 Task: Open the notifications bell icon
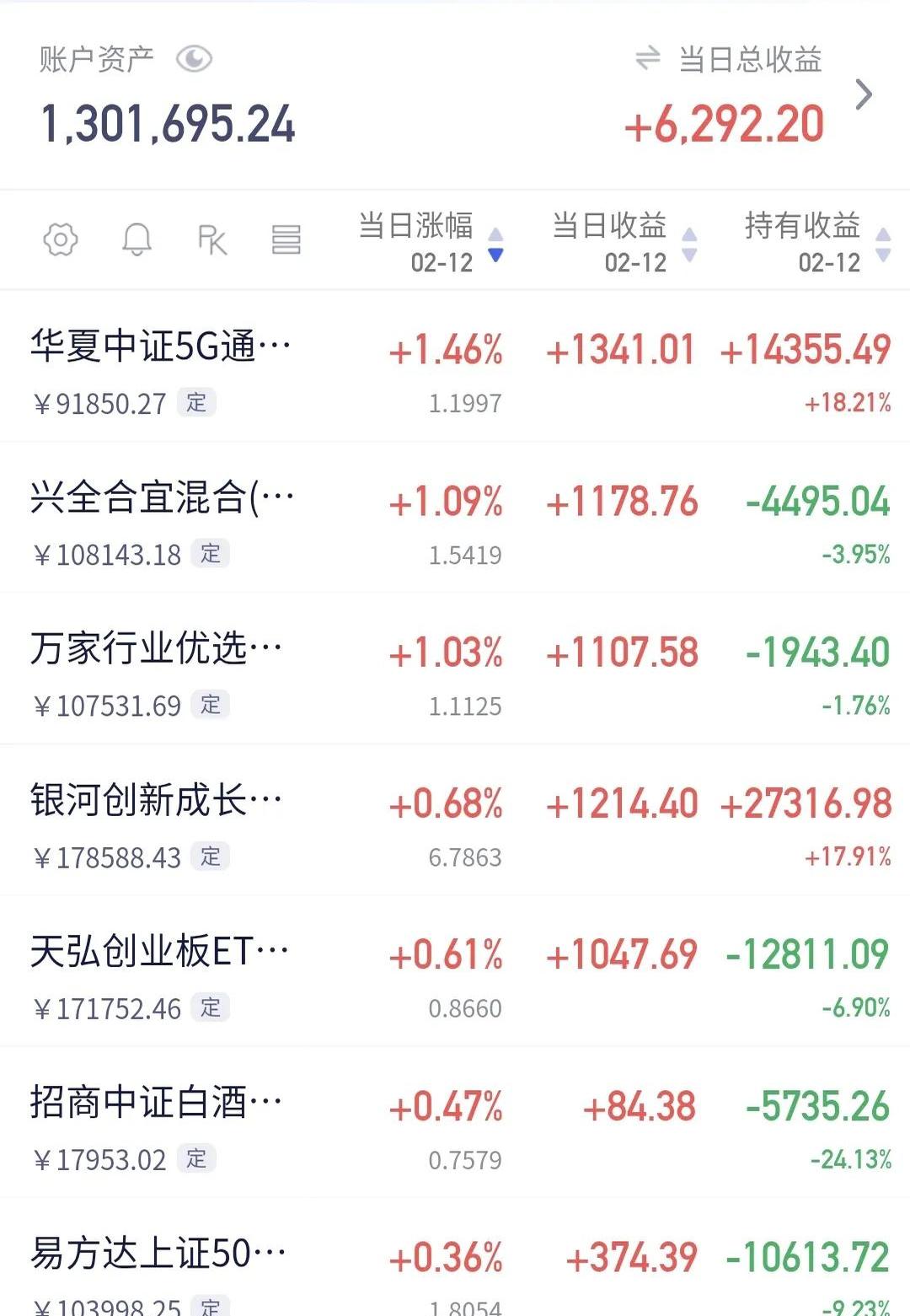[x=136, y=239]
